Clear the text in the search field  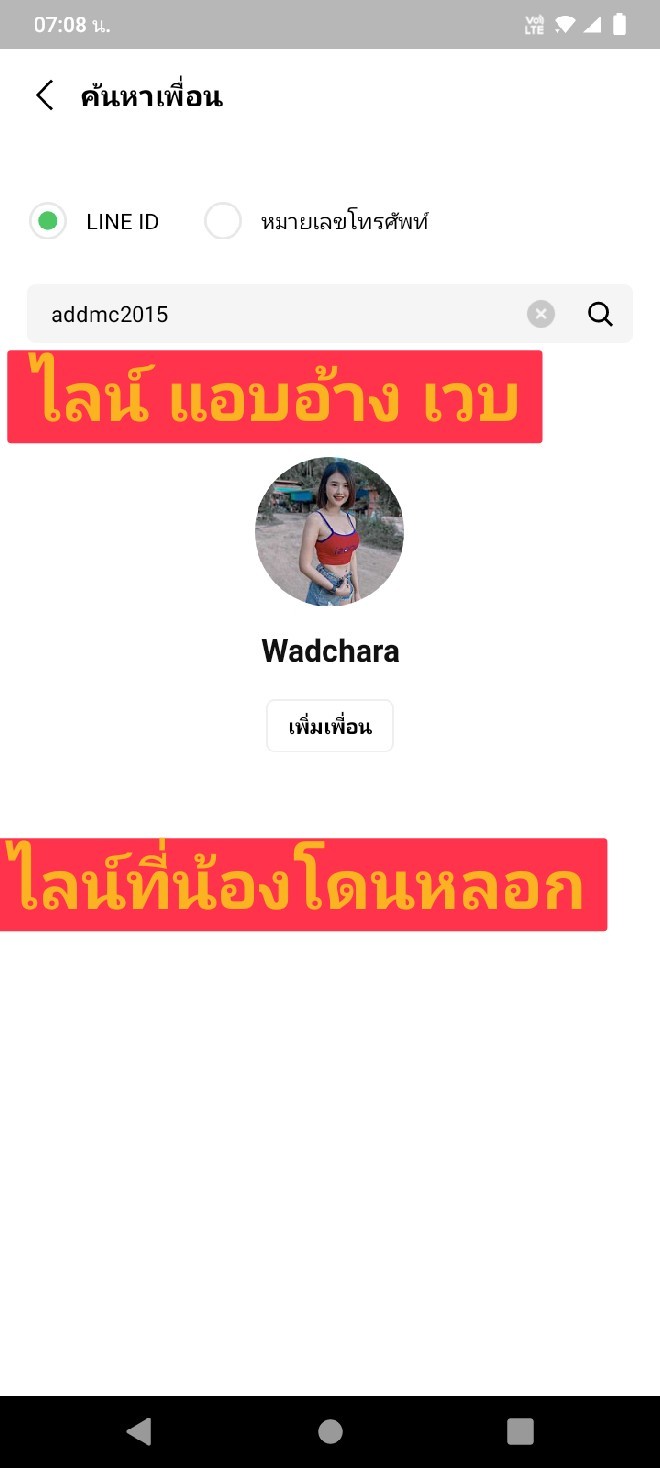point(541,314)
